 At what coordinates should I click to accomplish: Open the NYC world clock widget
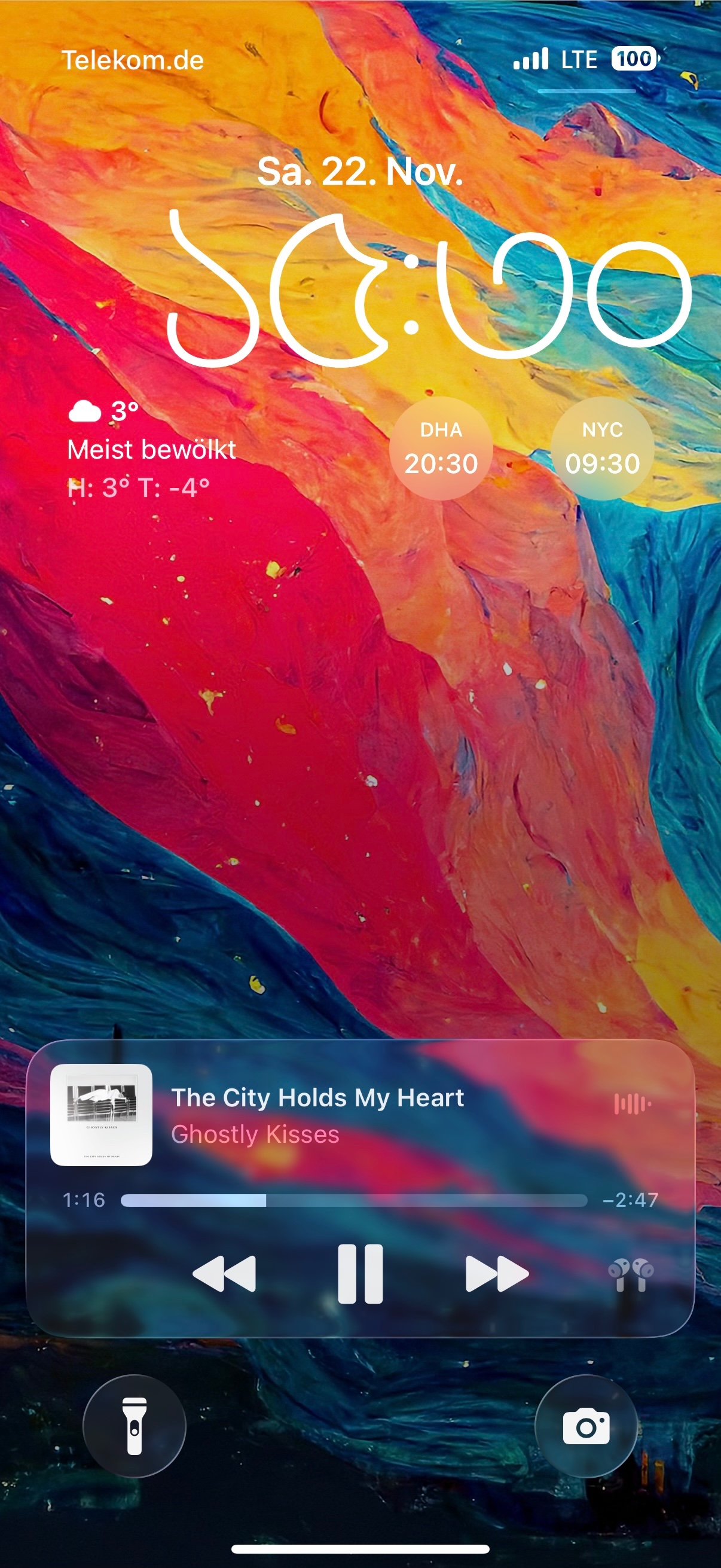coord(603,449)
